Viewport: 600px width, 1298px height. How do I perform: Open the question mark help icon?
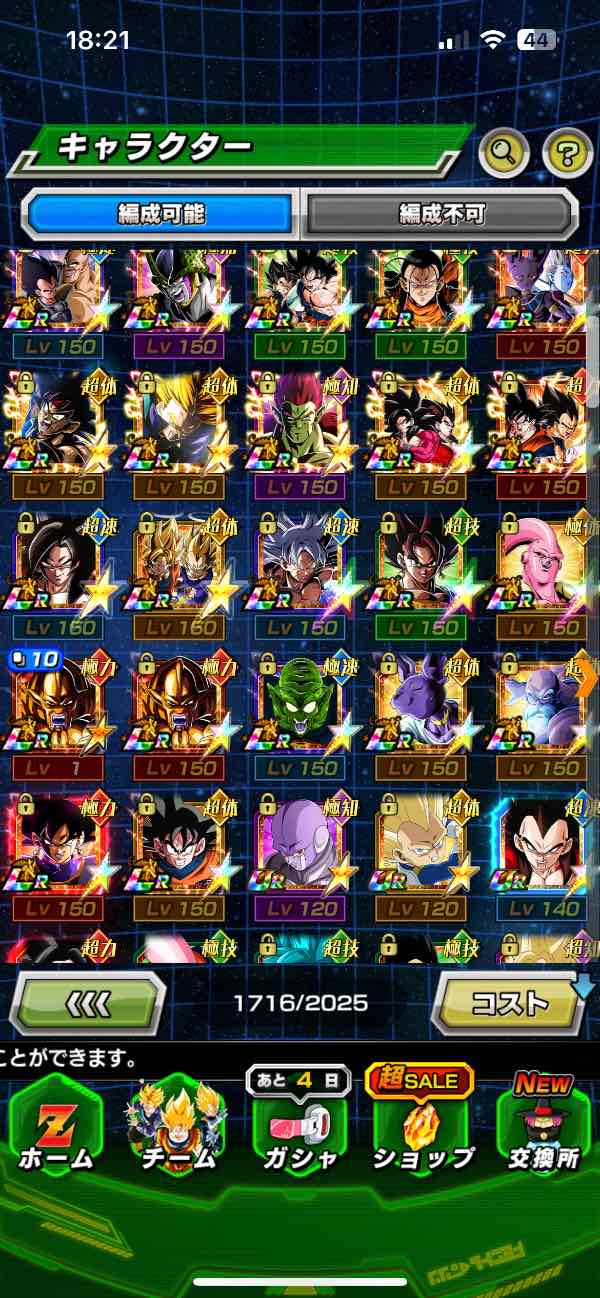coord(567,153)
